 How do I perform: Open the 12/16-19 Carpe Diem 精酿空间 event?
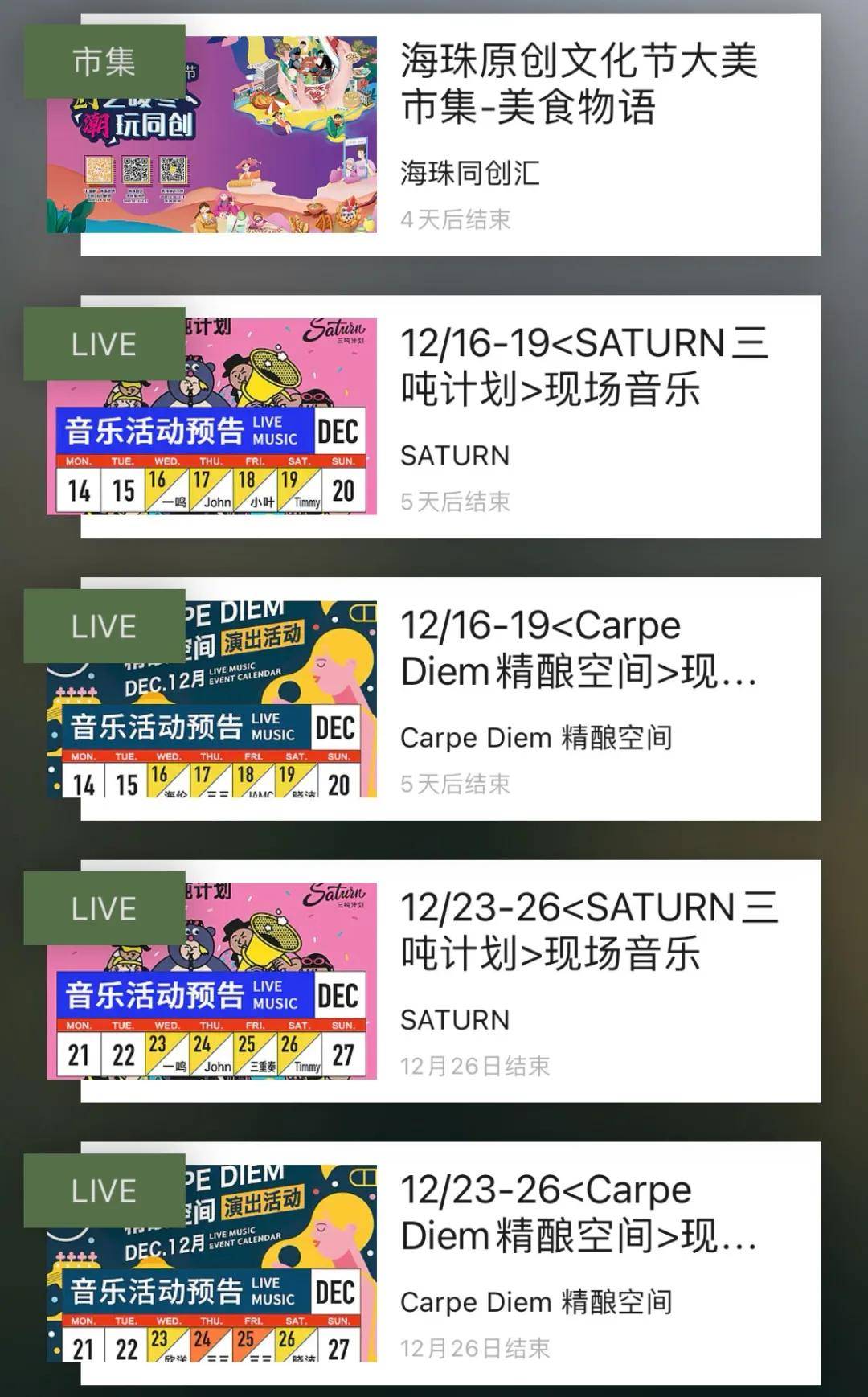pos(450,698)
